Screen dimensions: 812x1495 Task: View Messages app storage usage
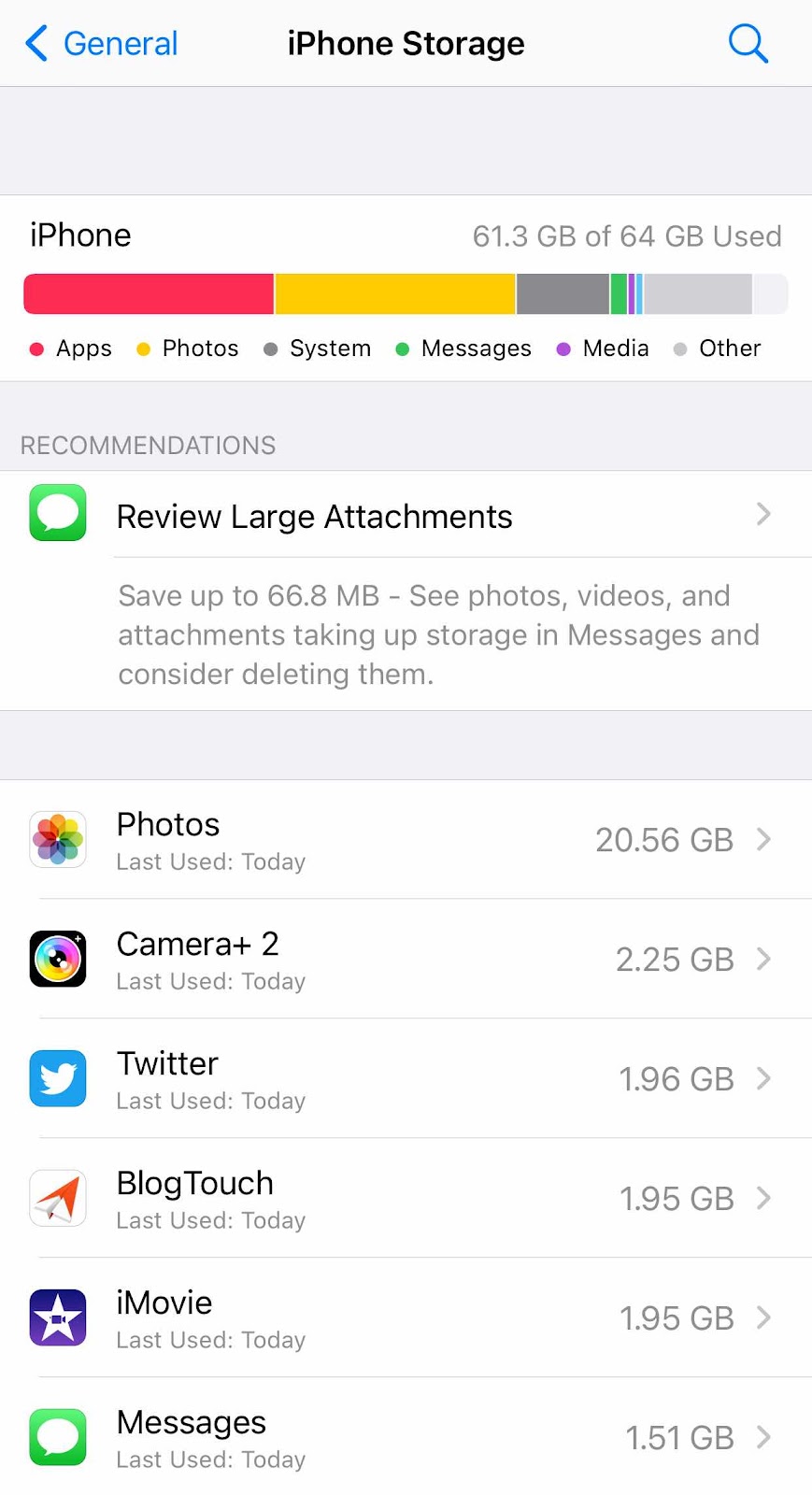(x=406, y=1438)
